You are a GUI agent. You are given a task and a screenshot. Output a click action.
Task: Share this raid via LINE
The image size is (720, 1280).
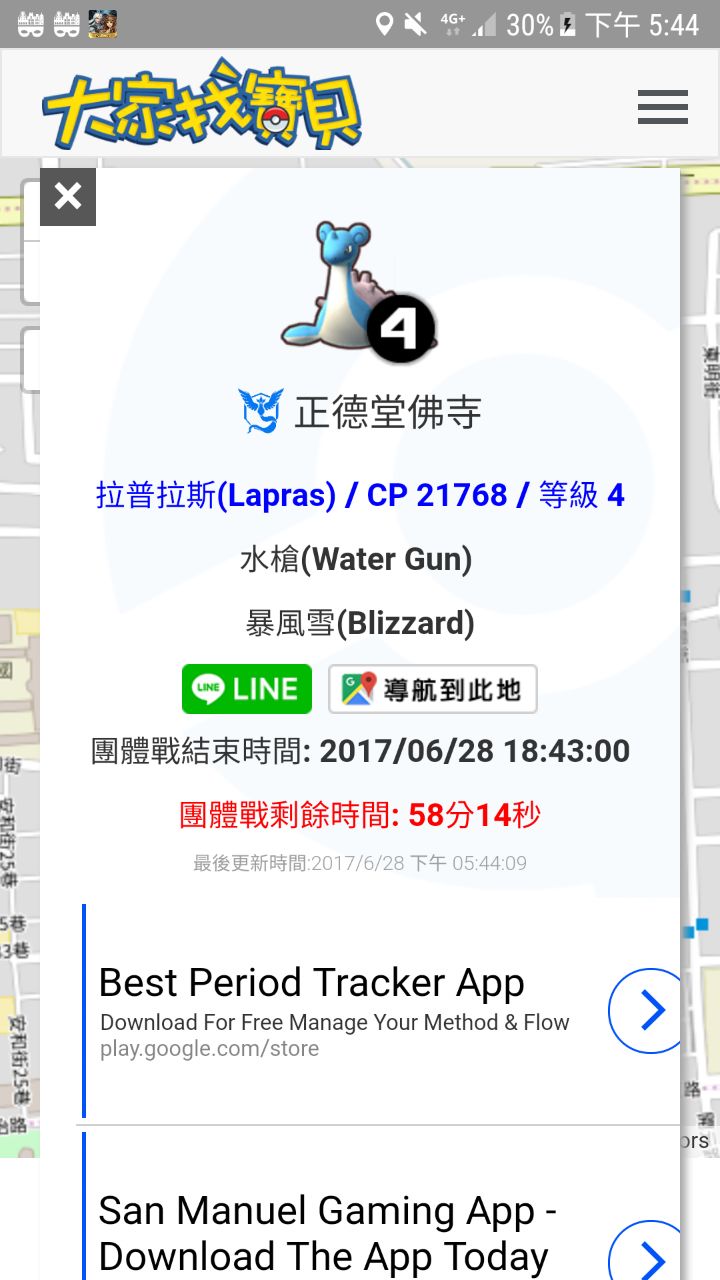(x=246, y=689)
